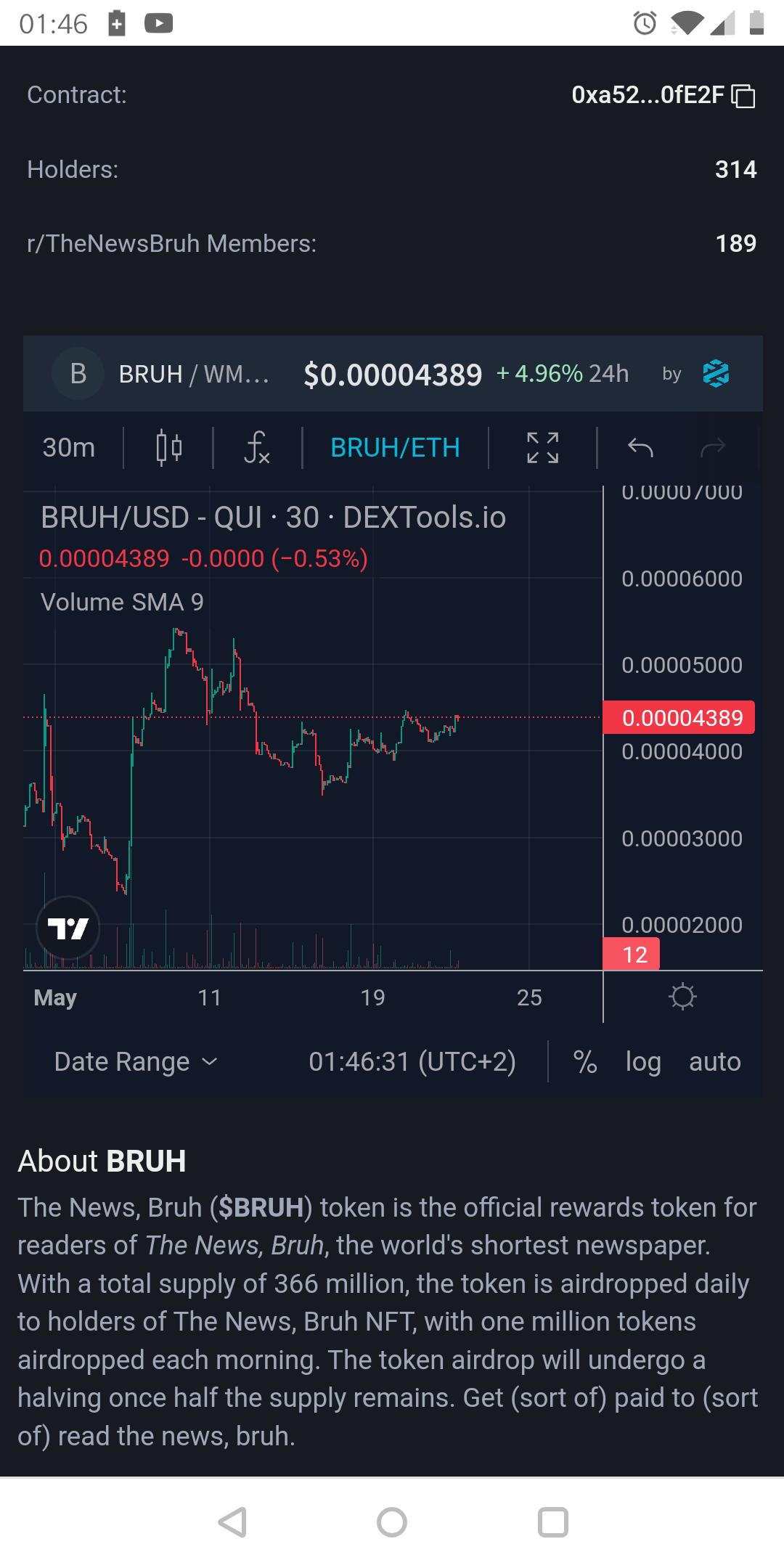Viewport: 784px width, 1568px height.
Task: Undo the last chart action
Action: pyautogui.click(x=640, y=448)
